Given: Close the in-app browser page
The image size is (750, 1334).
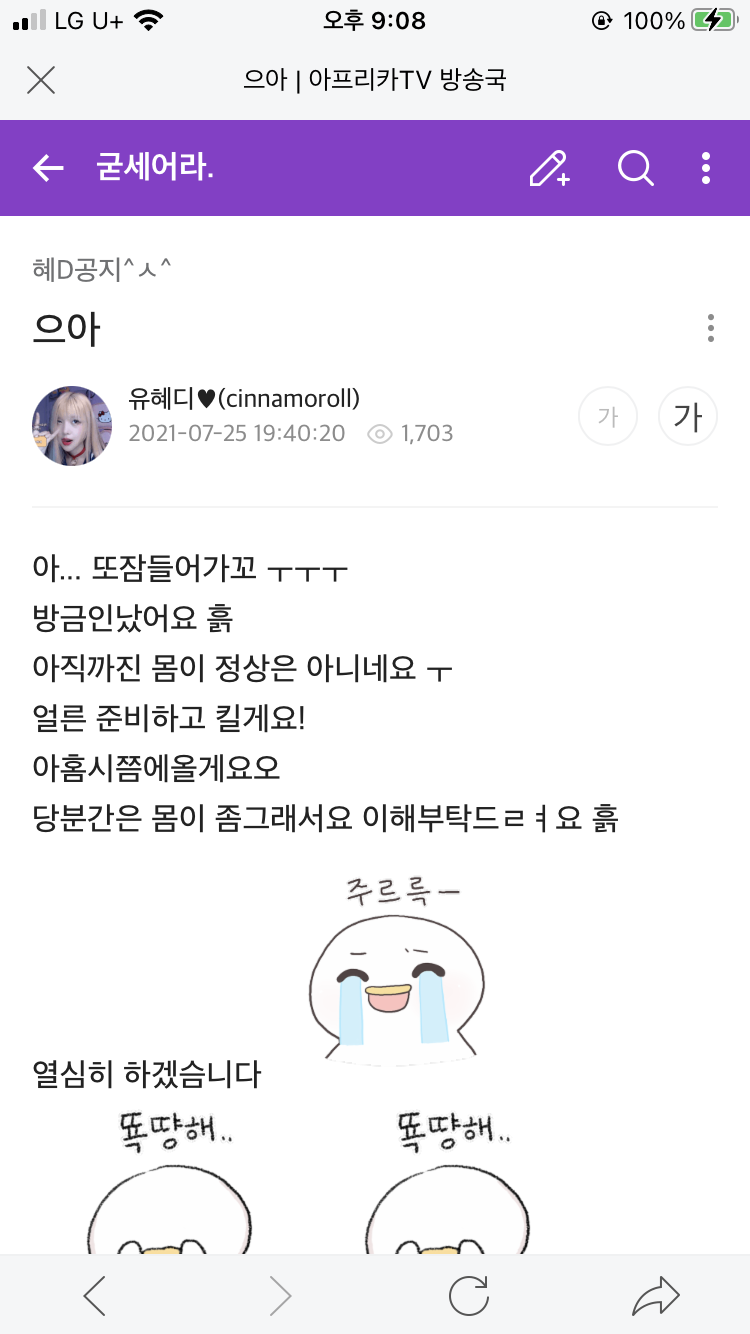Looking at the screenshot, I should click(x=41, y=80).
